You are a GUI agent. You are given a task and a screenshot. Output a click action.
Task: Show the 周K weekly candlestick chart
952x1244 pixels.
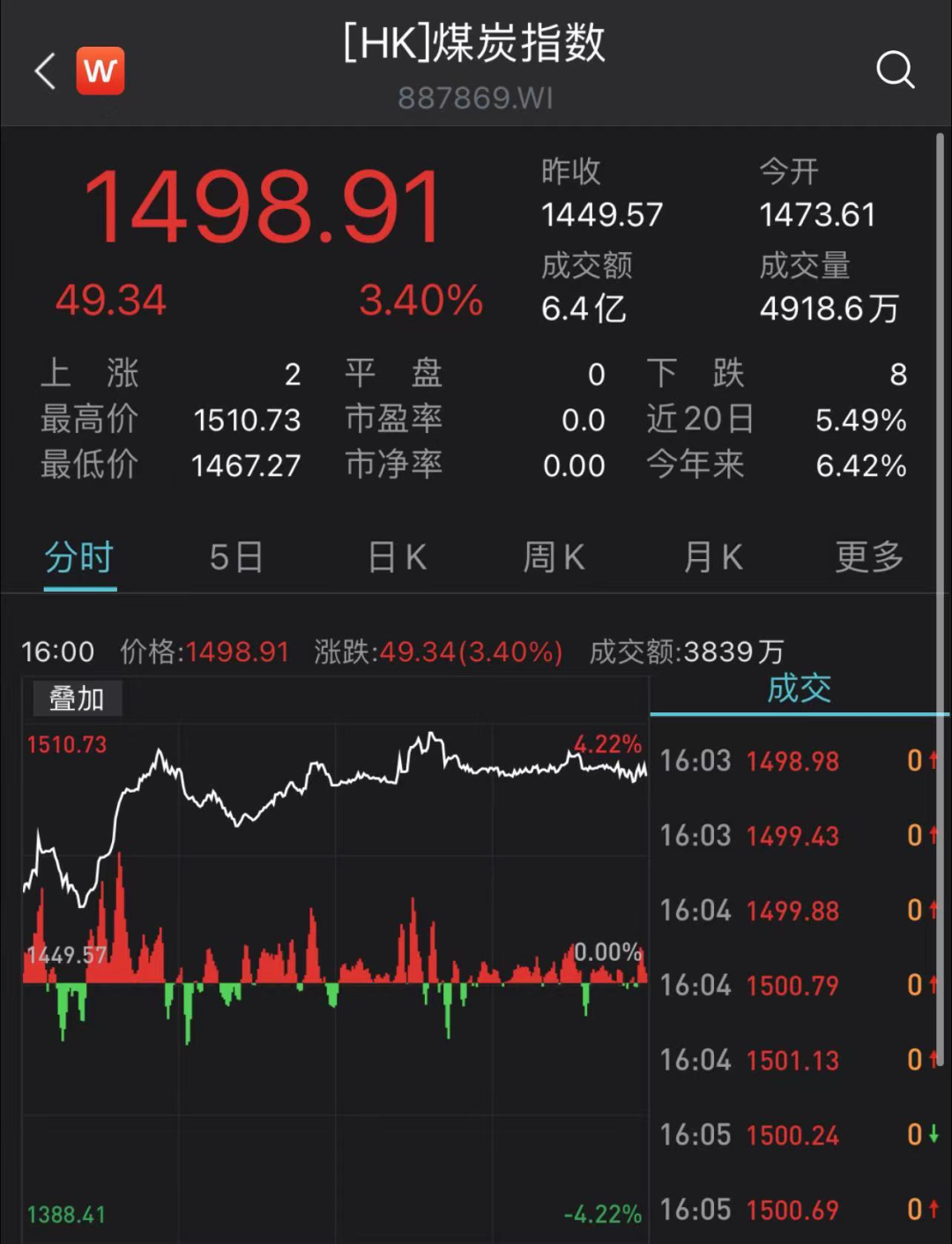pyautogui.click(x=554, y=558)
